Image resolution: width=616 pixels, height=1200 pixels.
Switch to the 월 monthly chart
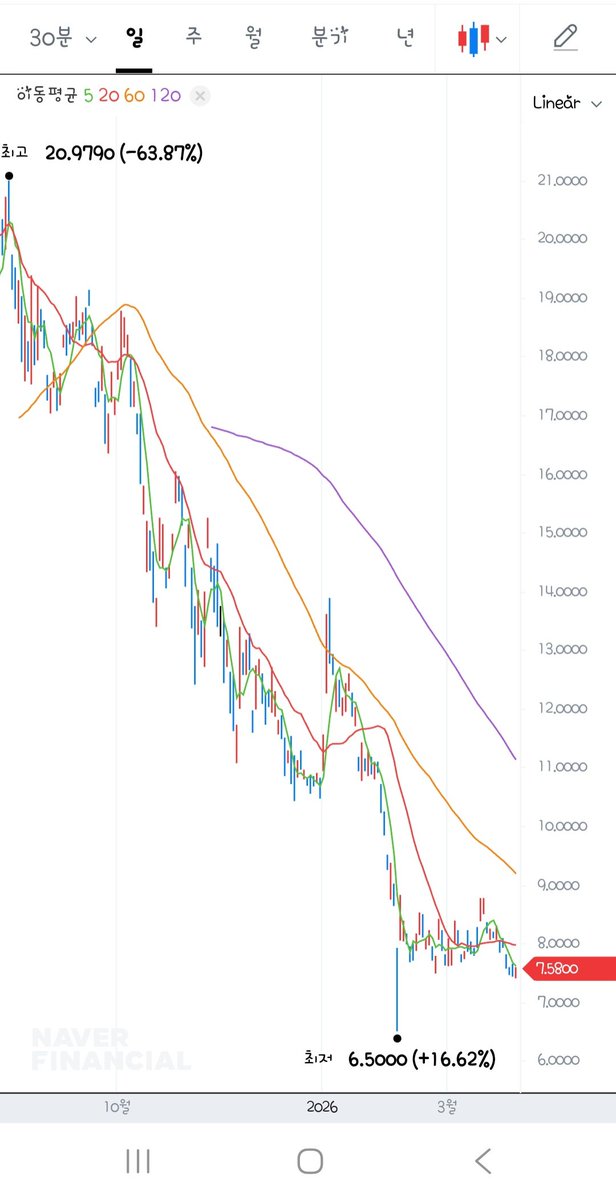click(x=253, y=38)
